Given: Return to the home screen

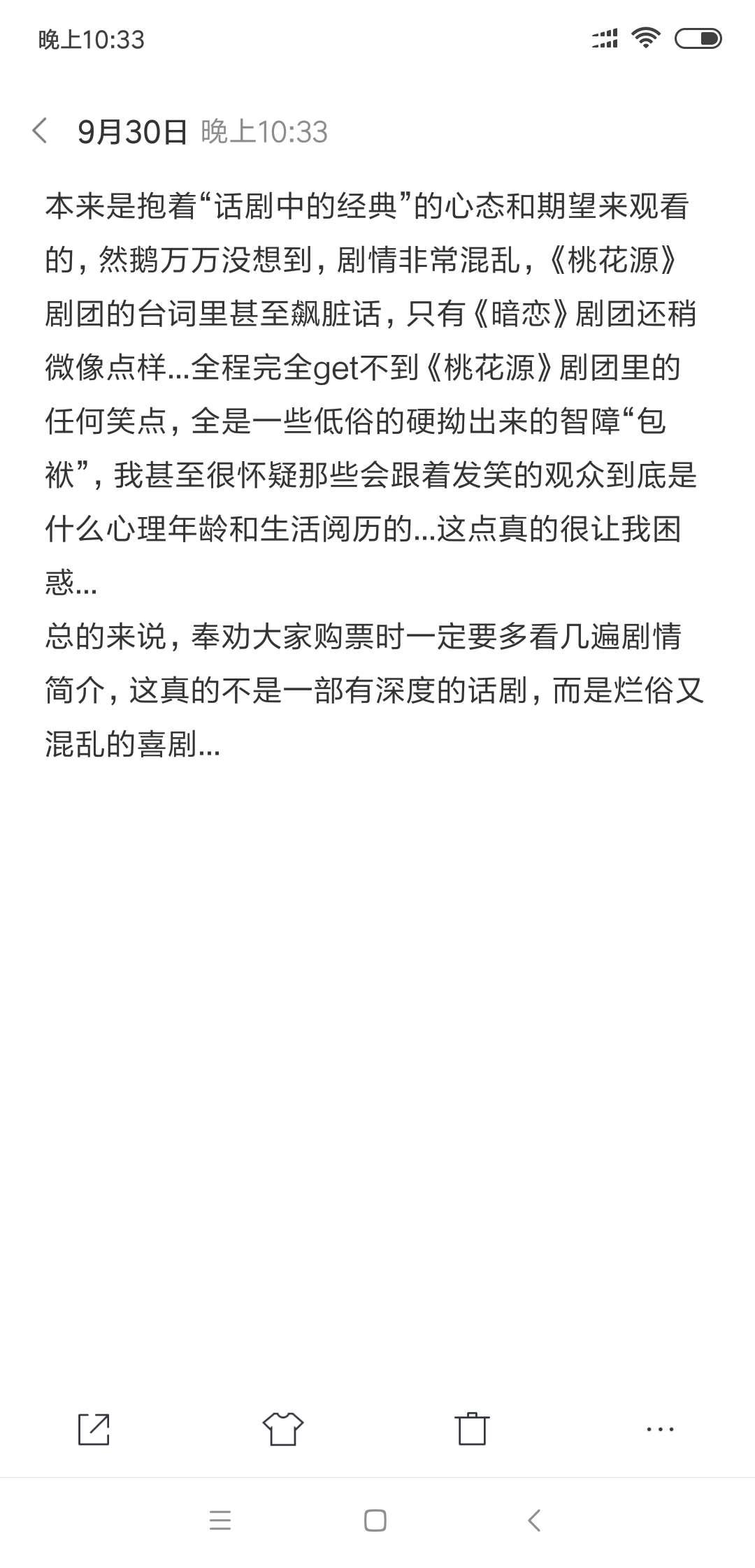Looking at the screenshot, I should pos(375,1520).
